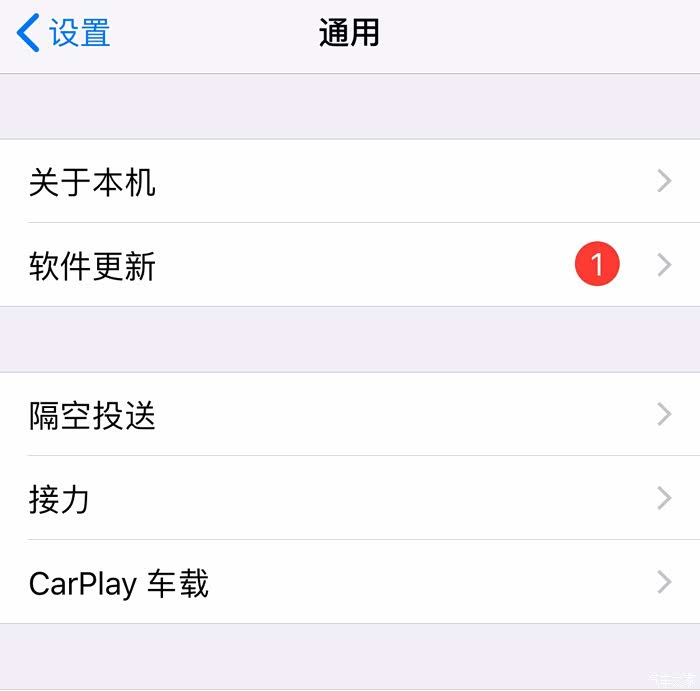Go back to 设置
Screen dimensions: 700x691
(x=64, y=33)
